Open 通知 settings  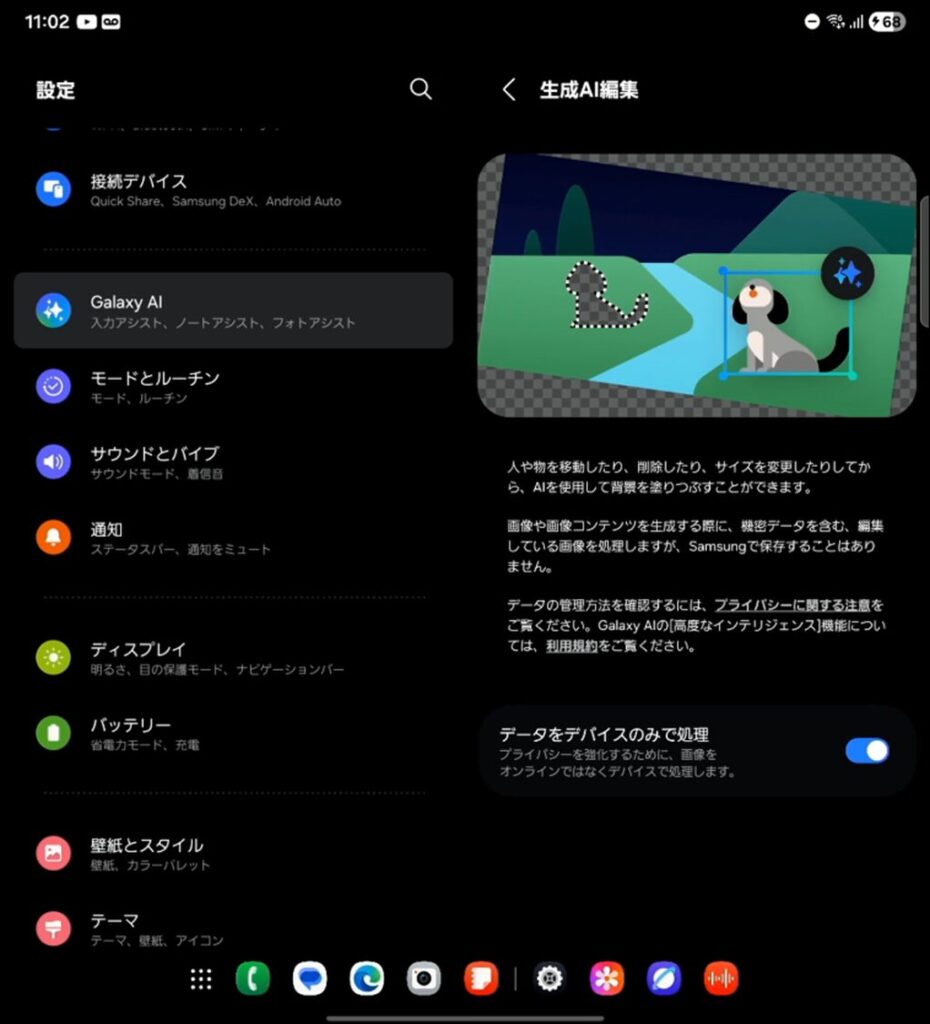point(232,538)
